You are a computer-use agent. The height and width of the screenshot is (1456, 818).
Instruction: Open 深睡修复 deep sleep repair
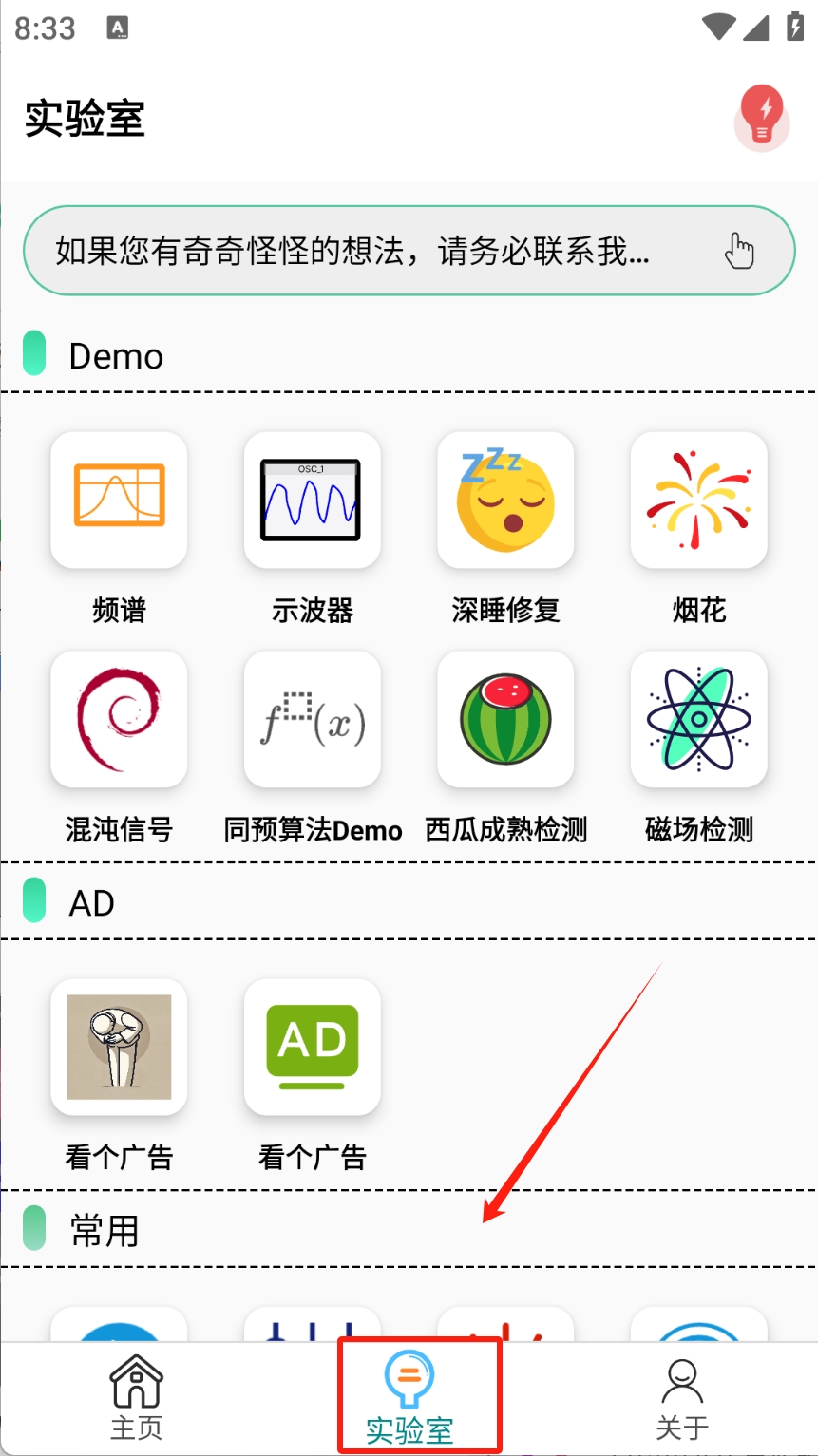[505, 501]
